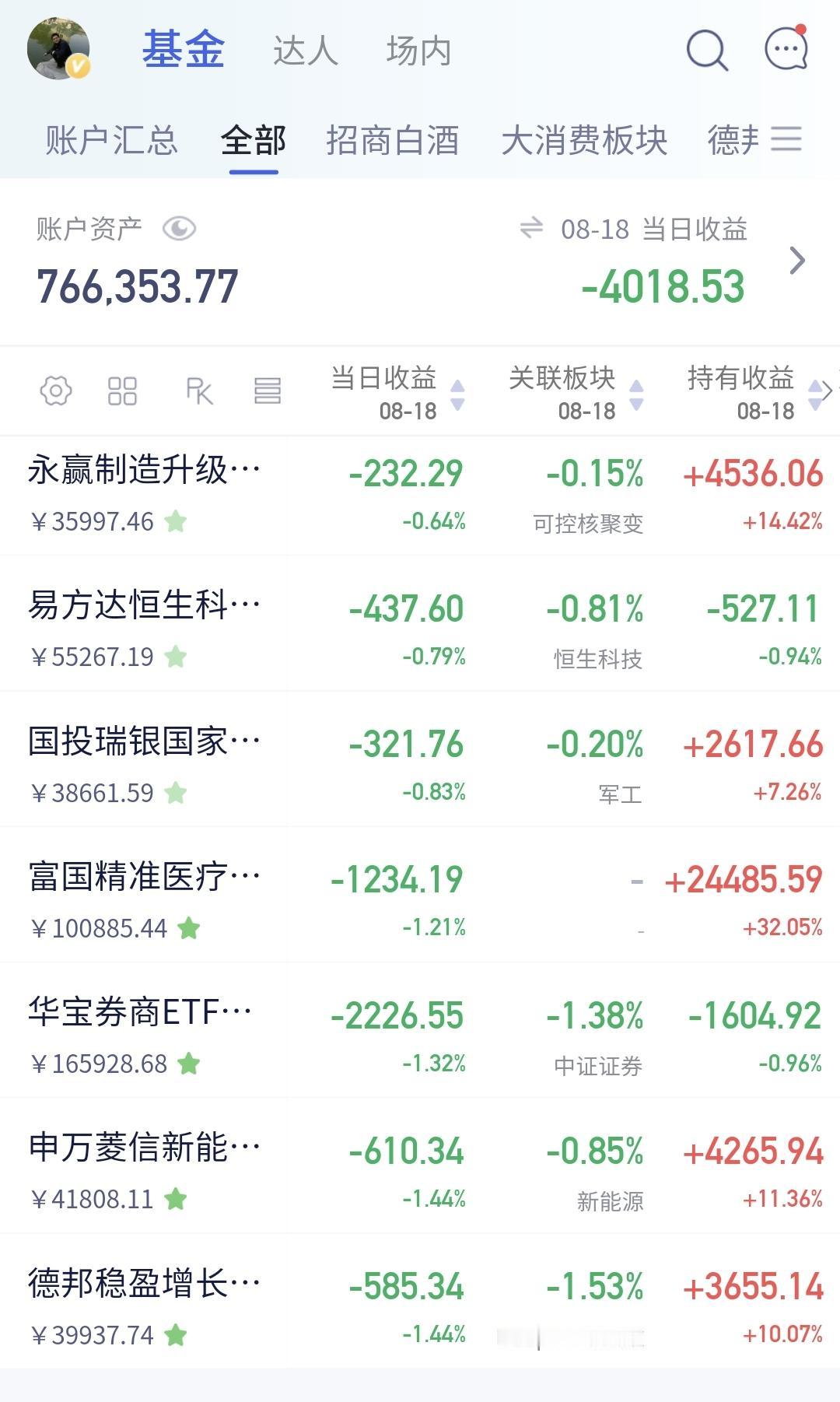
Task: Open the tab list menu icon
Action: coord(786,139)
